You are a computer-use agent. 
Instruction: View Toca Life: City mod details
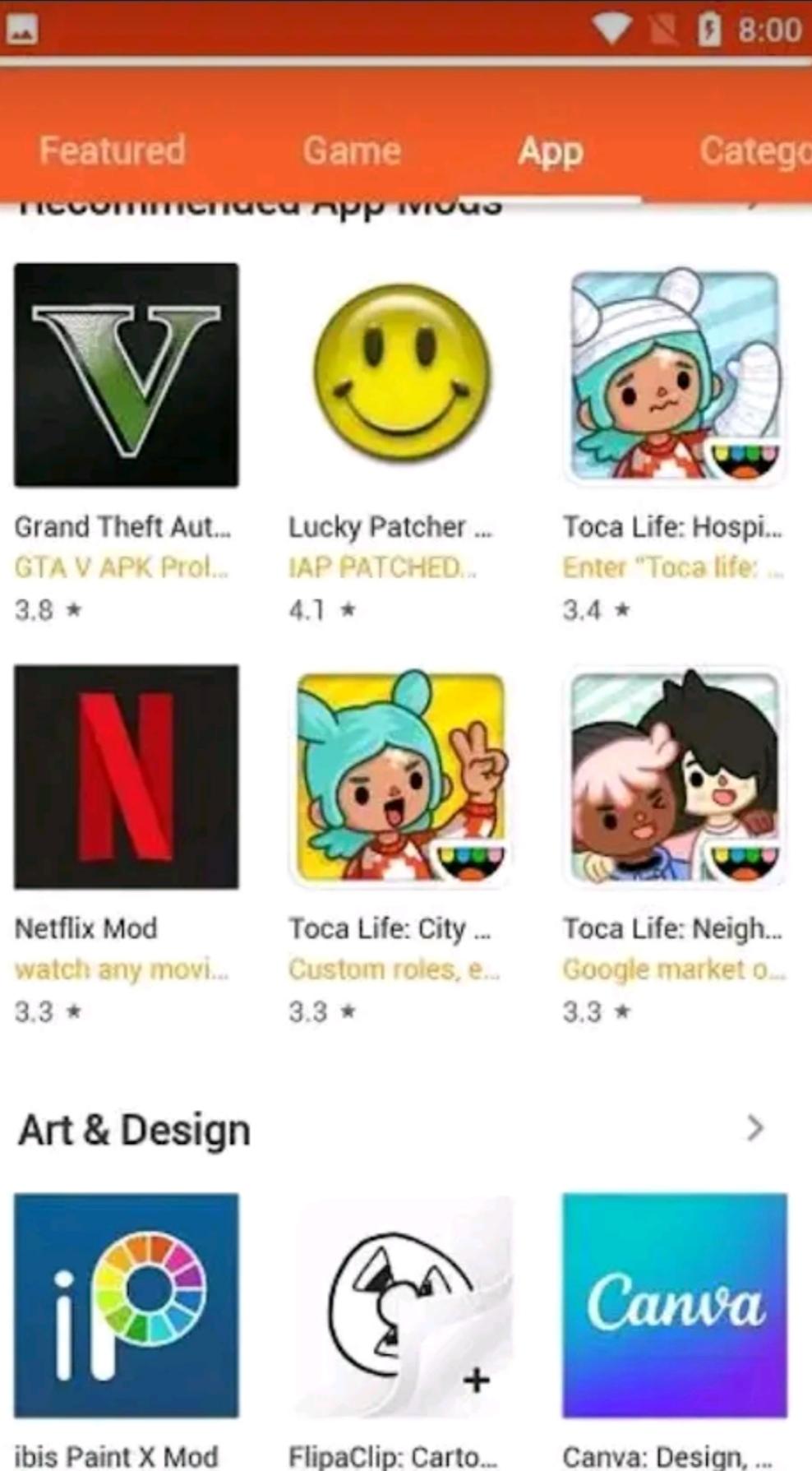pos(401,777)
